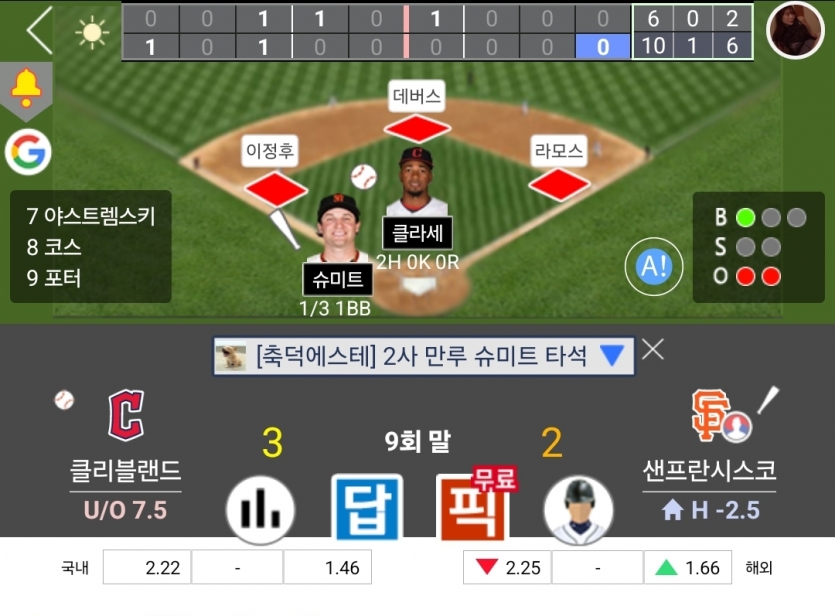835x616 pixels.
Task: Select overseas odds 2.25
Action: pyautogui.click(x=507, y=568)
